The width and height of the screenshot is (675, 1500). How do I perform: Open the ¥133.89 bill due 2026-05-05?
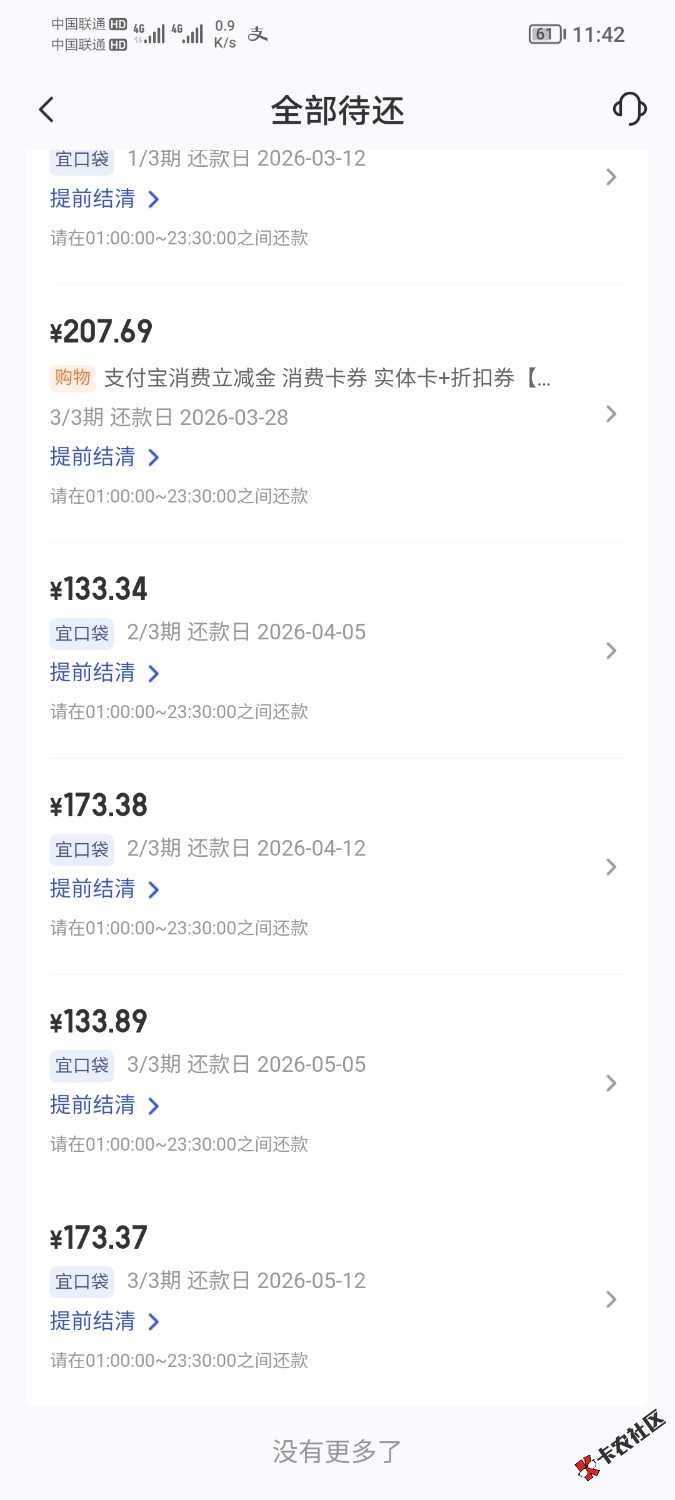coord(611,1083)
